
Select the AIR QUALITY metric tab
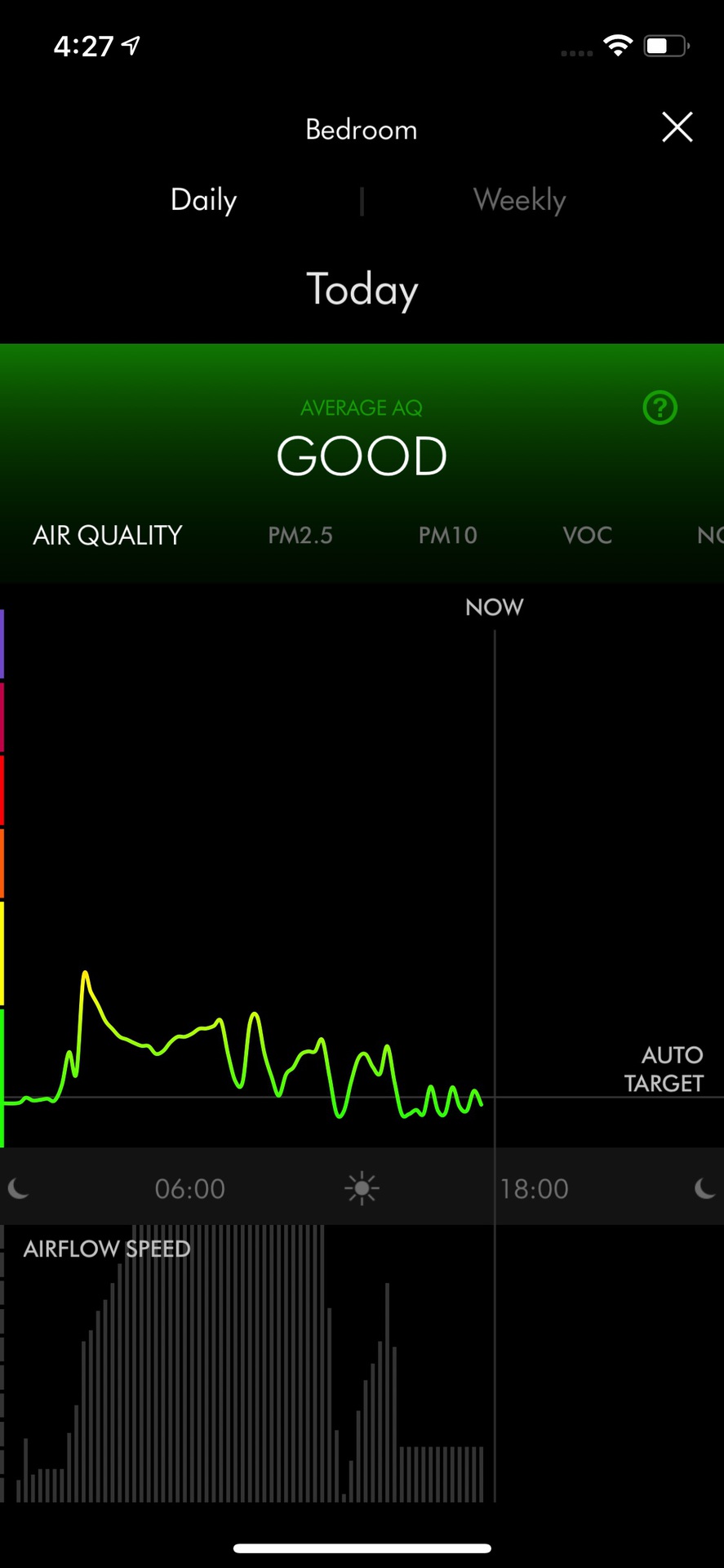[107, 535]
